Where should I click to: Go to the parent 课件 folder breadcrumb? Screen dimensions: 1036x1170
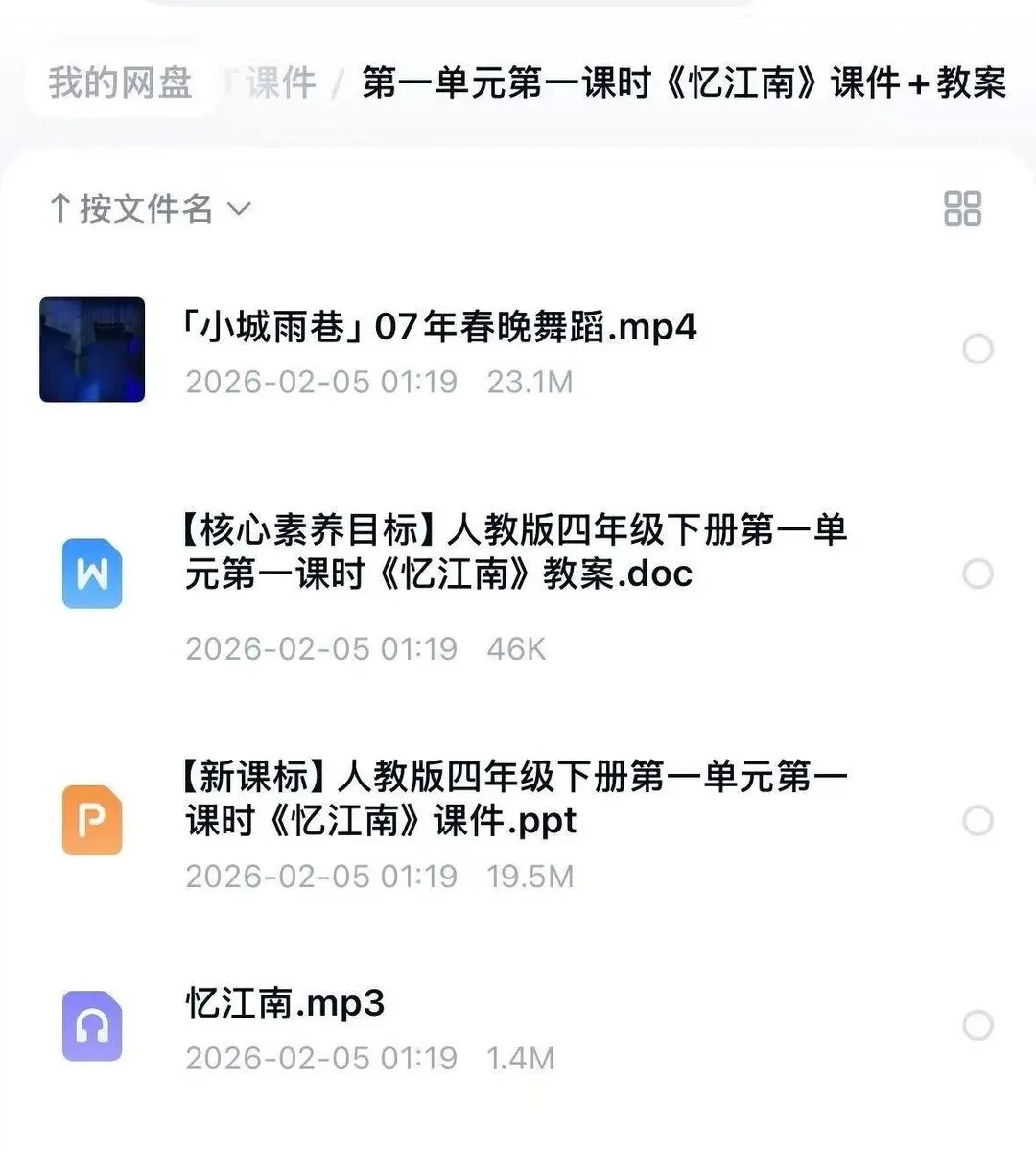[x=278, y=83]
